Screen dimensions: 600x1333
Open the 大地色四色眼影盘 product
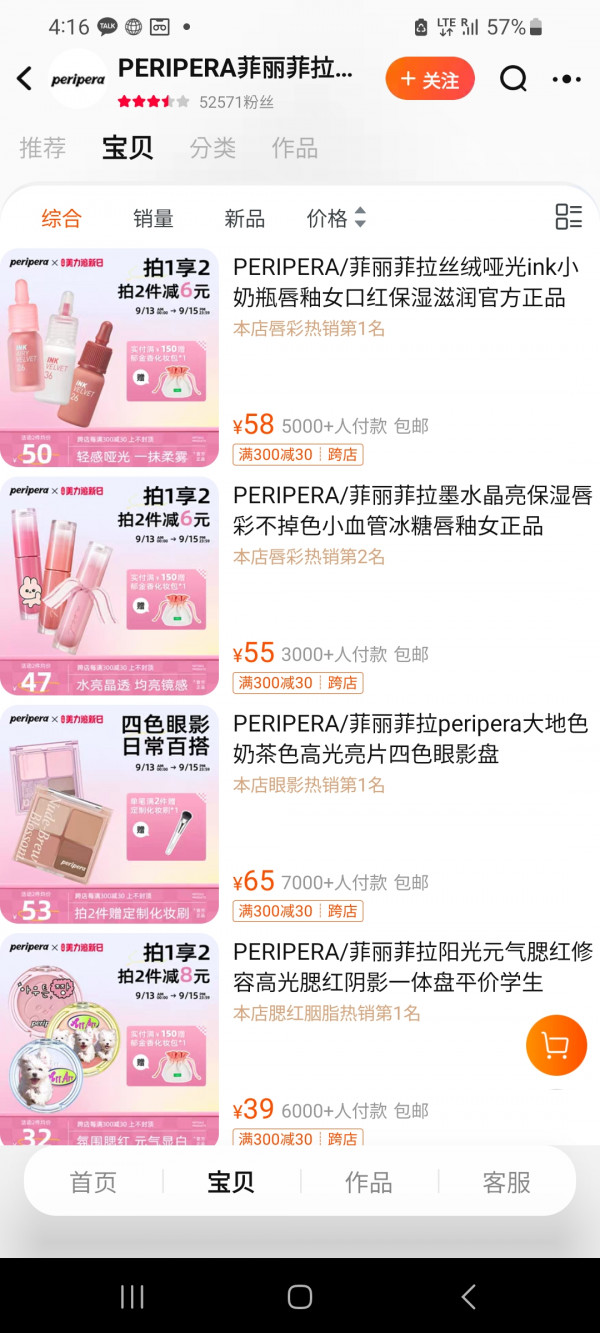[410, 739]
